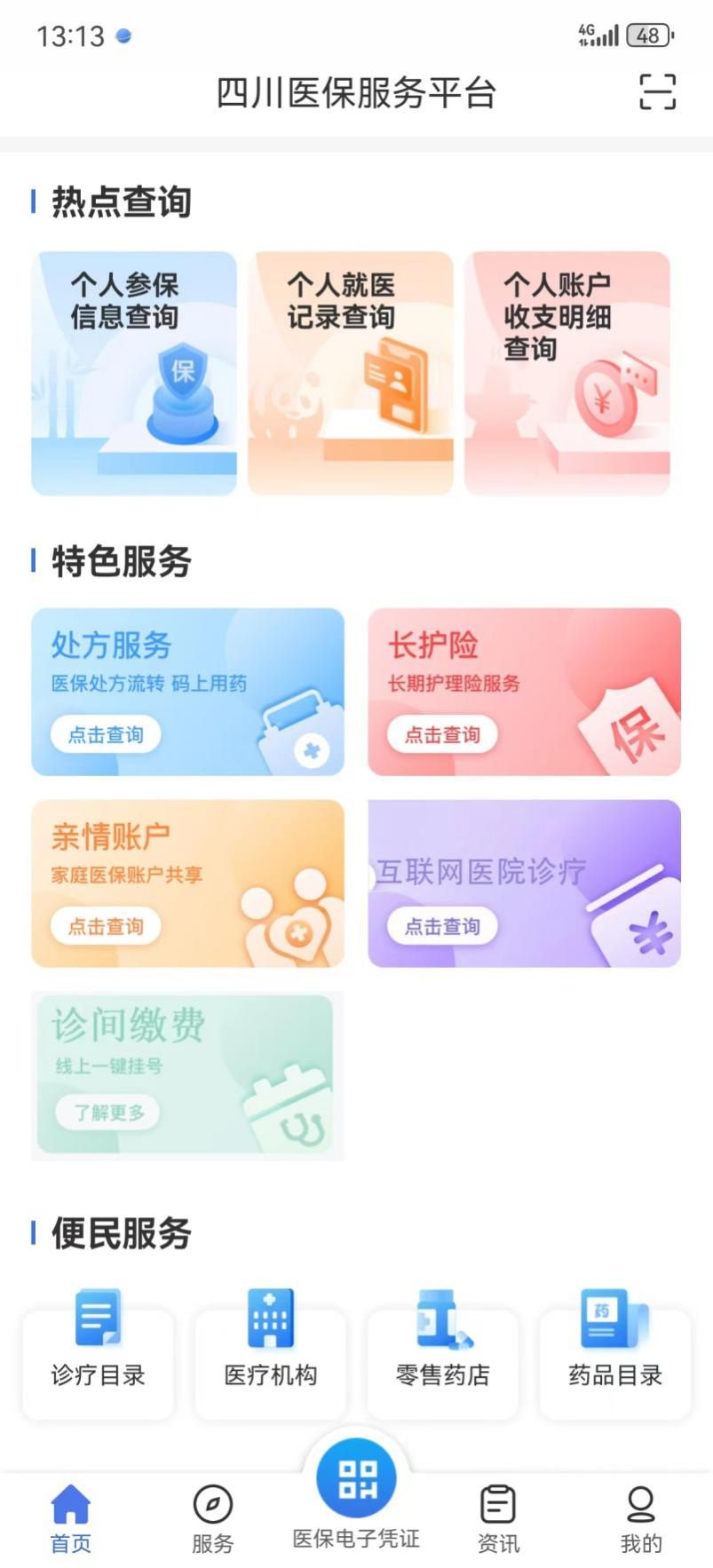Image resolution: width=713 pixels, height=1568 pixels.
Task: Open 个人就医记录查询 card
Action: pos(351,373)
